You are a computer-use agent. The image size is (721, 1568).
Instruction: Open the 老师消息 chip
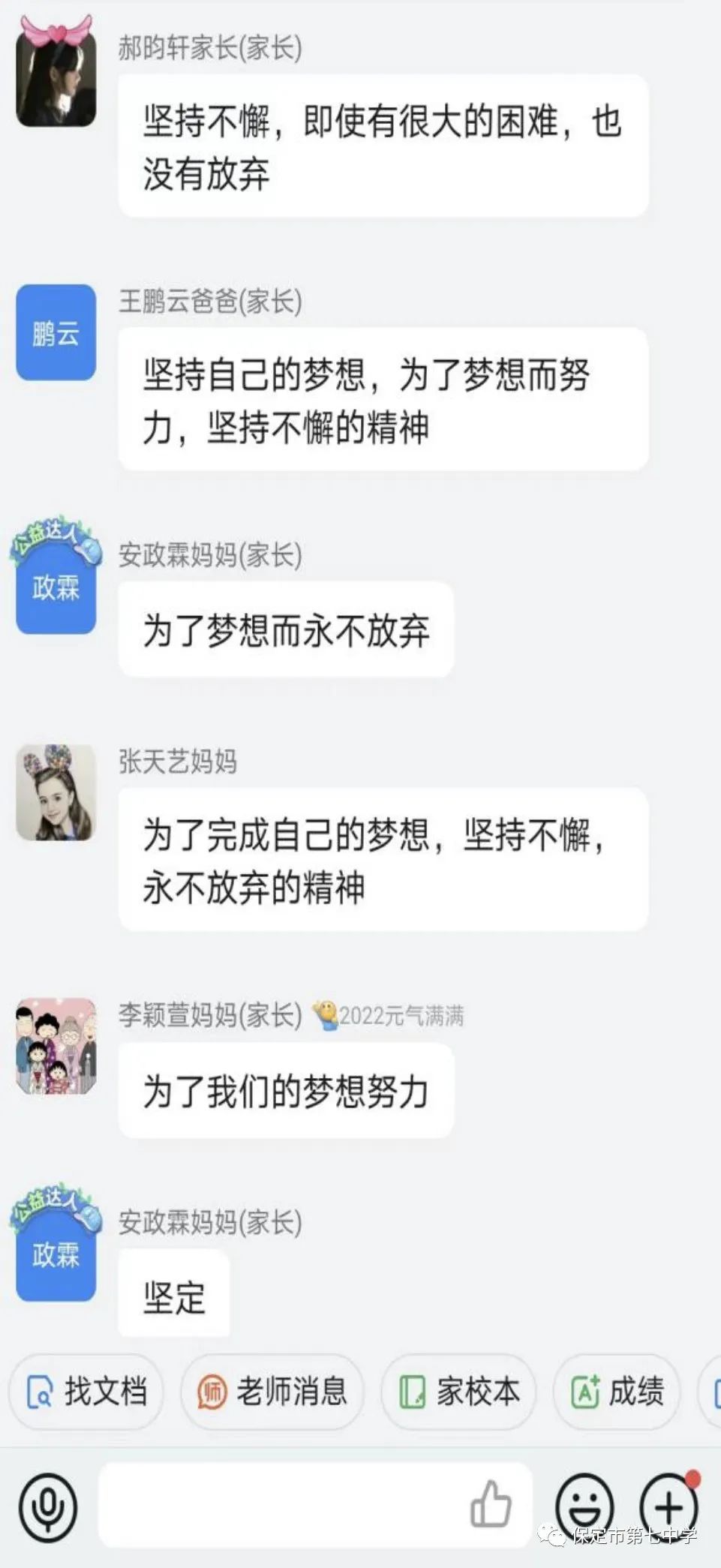[272, 1392]
